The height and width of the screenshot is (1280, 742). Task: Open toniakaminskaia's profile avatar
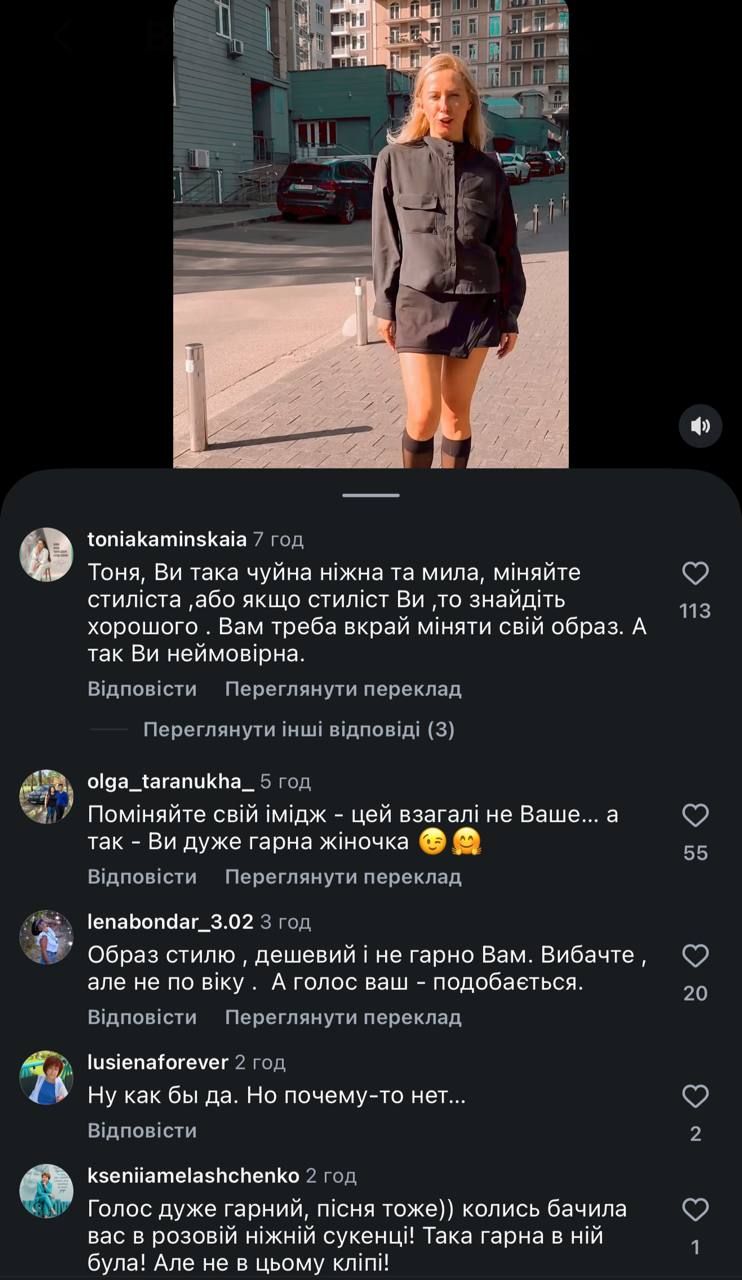click(x=46, y=554)
